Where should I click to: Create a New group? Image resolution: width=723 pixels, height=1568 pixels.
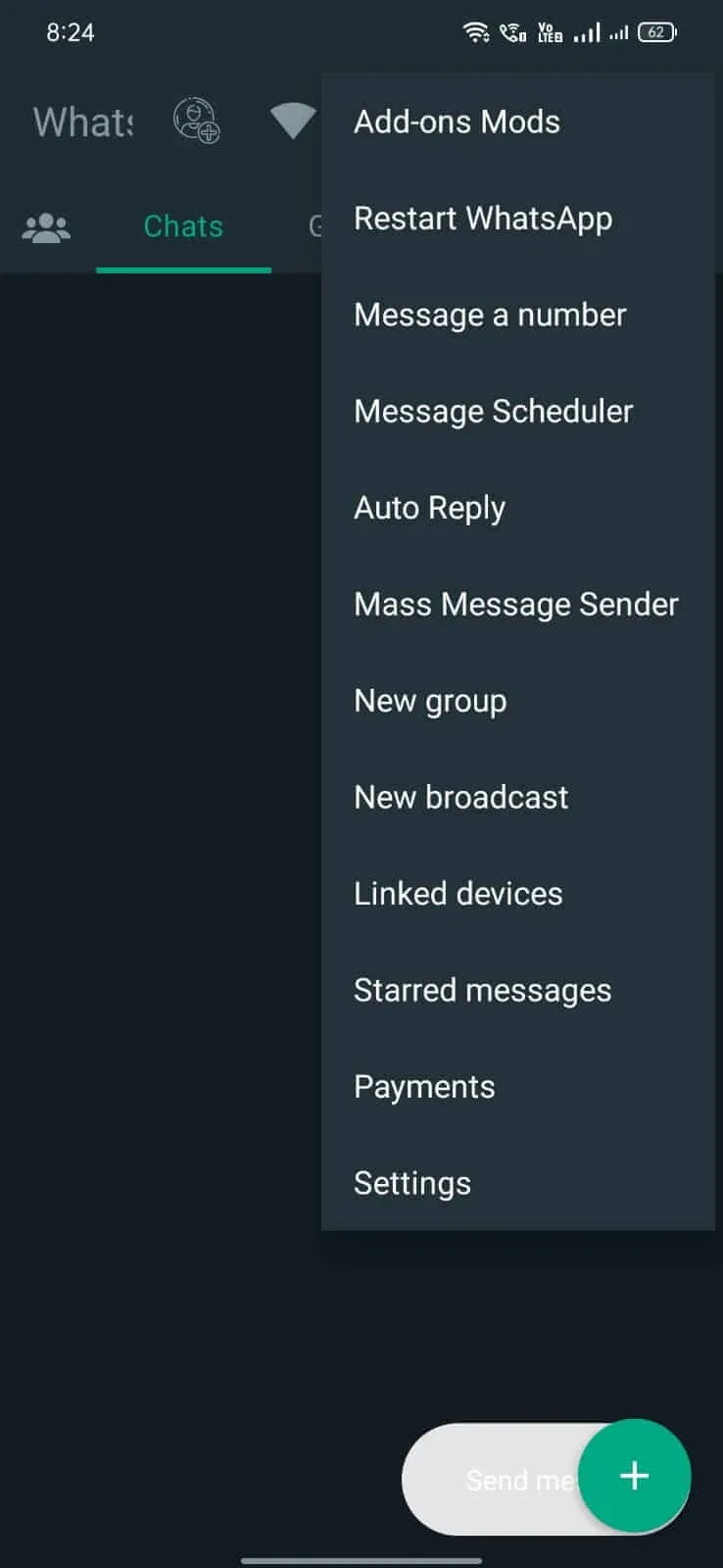point(517,701)
